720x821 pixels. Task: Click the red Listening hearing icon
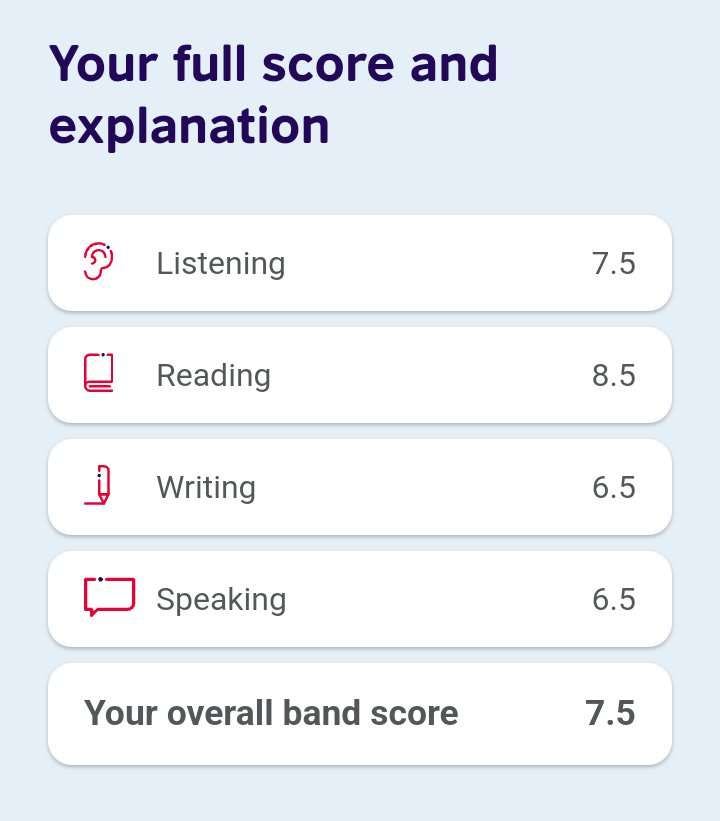click(98, 261)
